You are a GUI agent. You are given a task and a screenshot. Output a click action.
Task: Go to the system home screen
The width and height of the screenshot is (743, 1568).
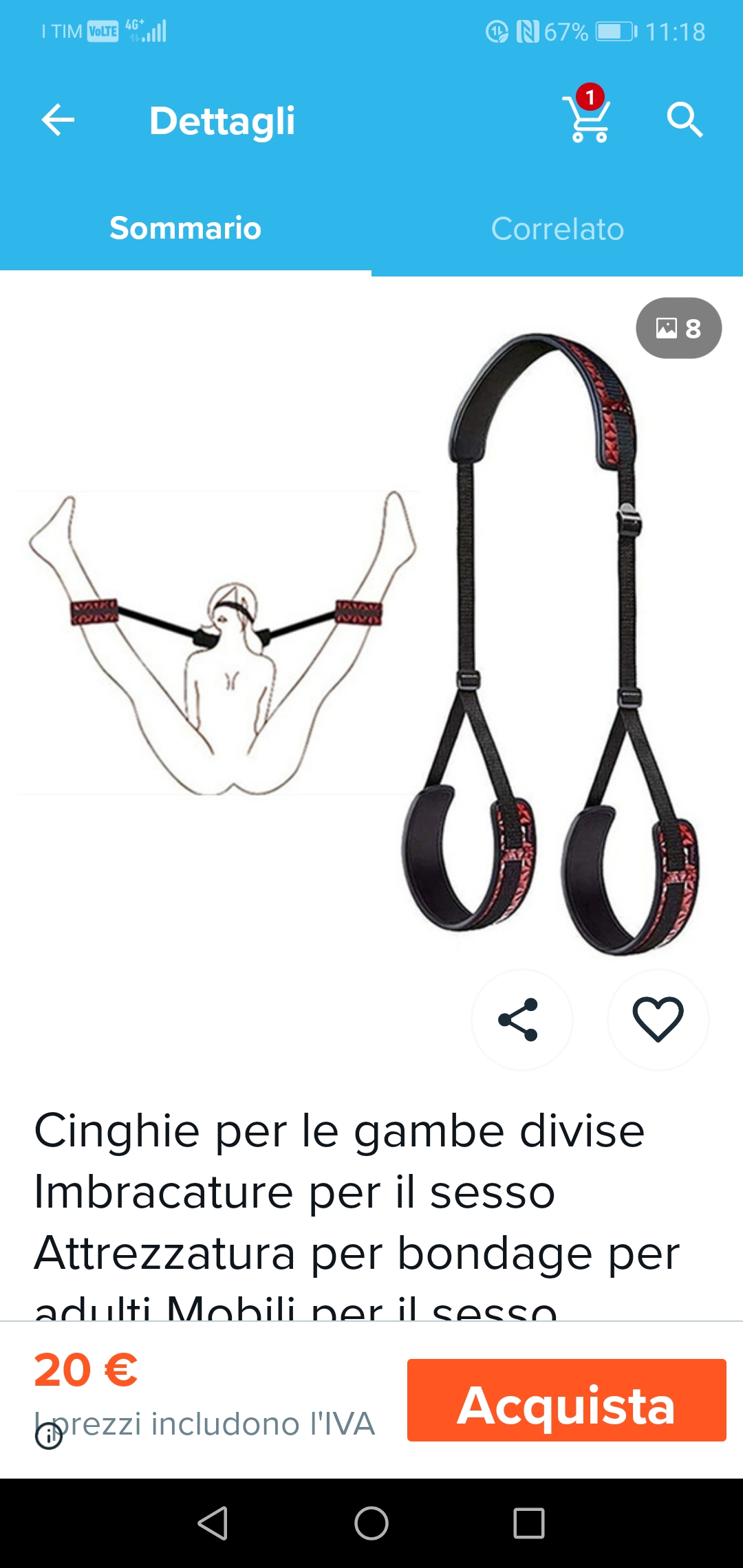pyautogui.click(x=371, y=1523)
